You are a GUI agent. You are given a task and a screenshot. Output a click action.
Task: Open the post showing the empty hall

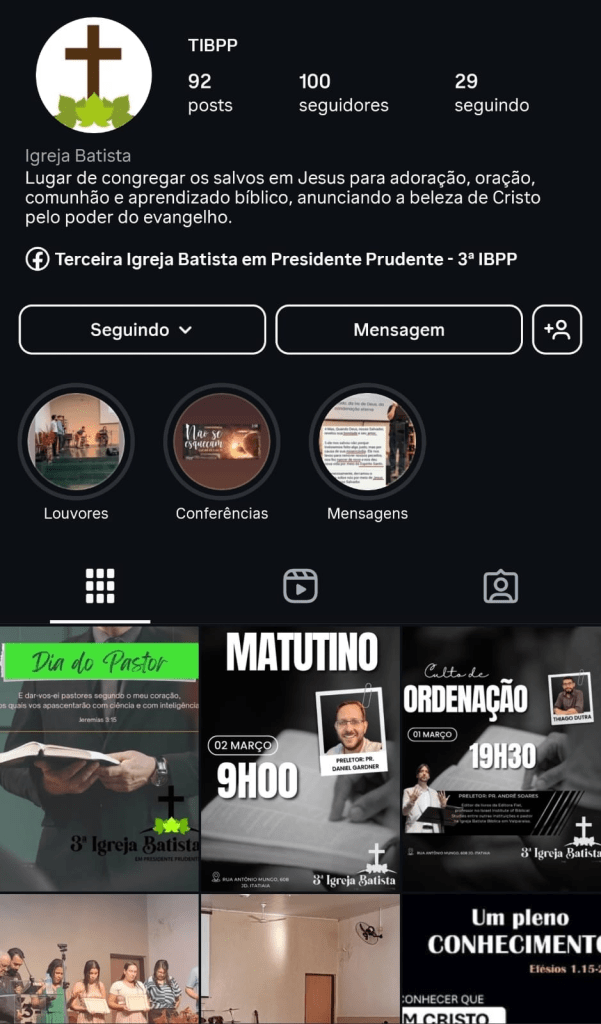pyautogui.click(x=300, y=960)
